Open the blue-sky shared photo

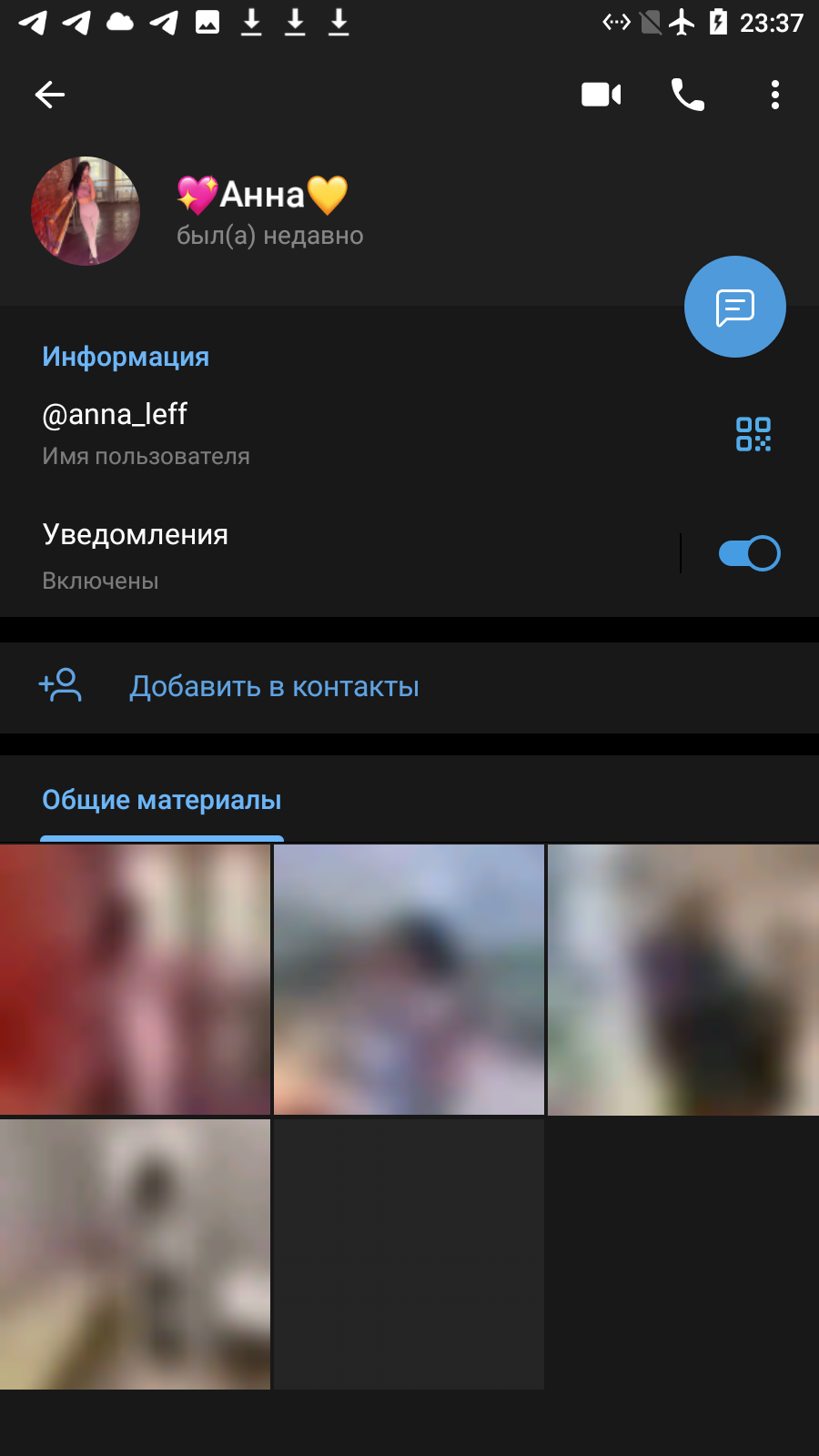[409, 979]
